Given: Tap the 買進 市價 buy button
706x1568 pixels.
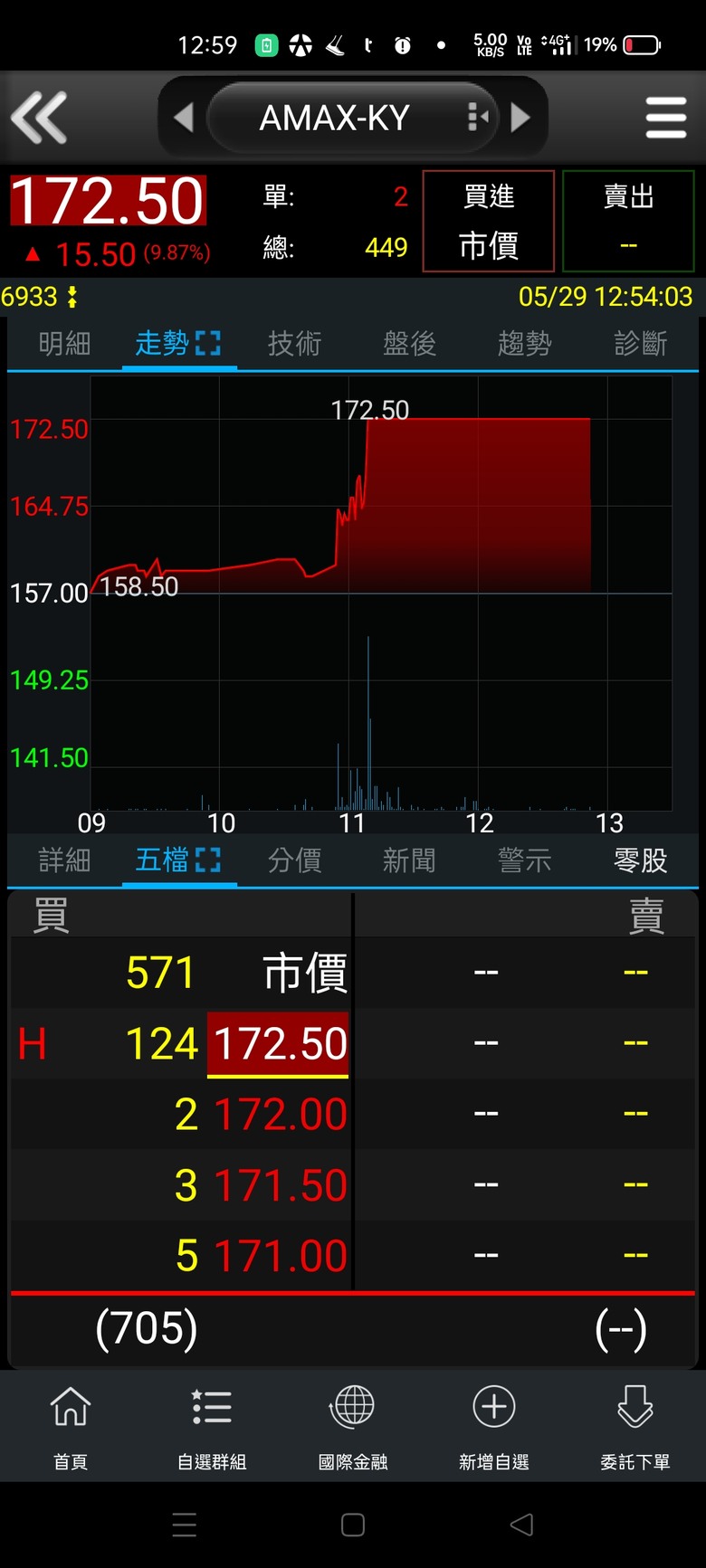Looking at the screenshot, I should tap(489, 221).
